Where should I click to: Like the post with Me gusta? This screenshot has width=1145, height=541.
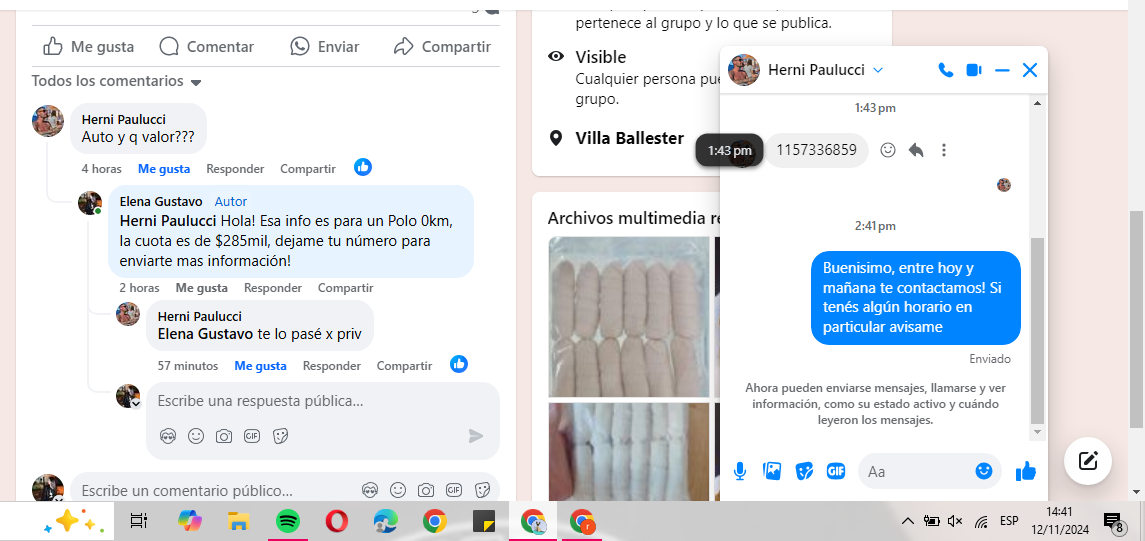[x=88, y=47]
